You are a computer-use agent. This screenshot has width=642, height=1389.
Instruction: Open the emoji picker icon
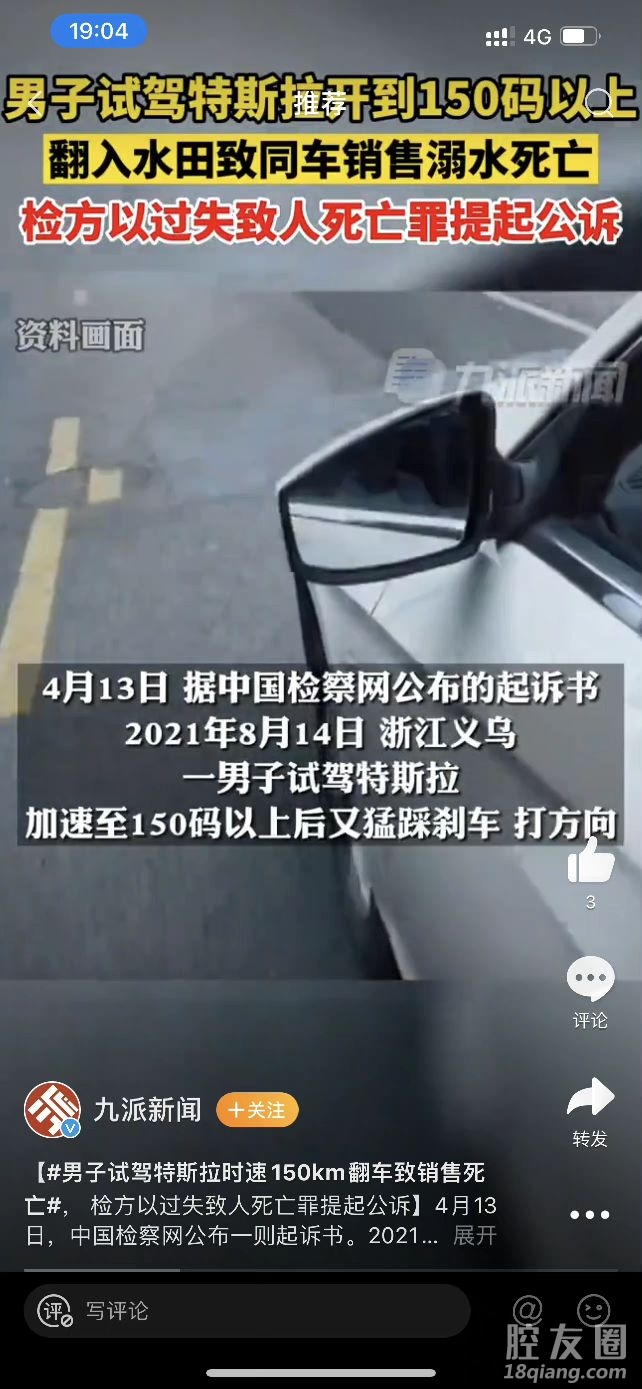point(593,1309)
